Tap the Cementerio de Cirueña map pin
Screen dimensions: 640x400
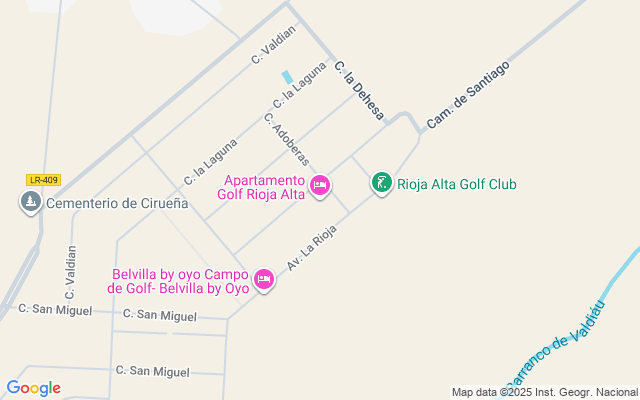click(31, 202)
